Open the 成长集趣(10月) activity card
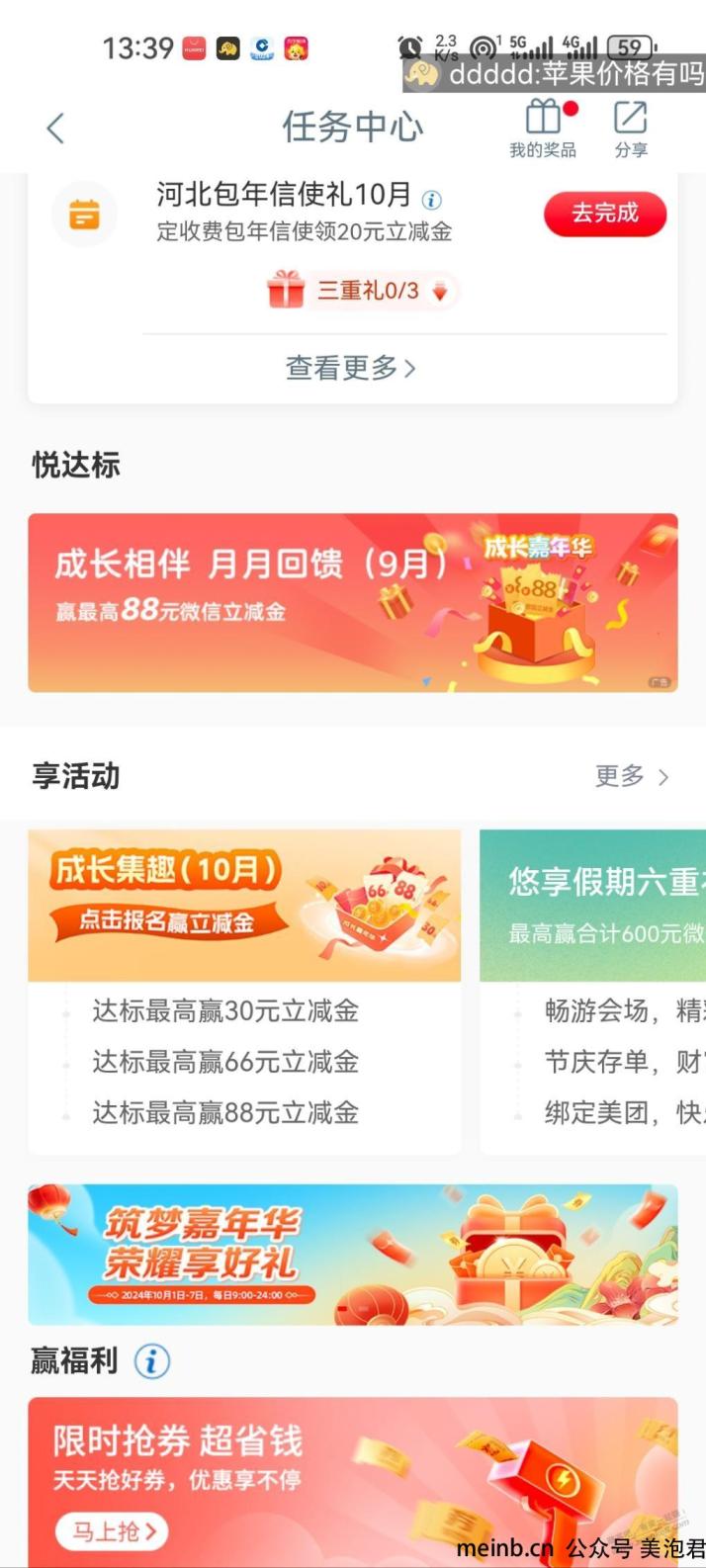Image resolution: width=706 pixels, height=1568 pixels. coord(244,992)
